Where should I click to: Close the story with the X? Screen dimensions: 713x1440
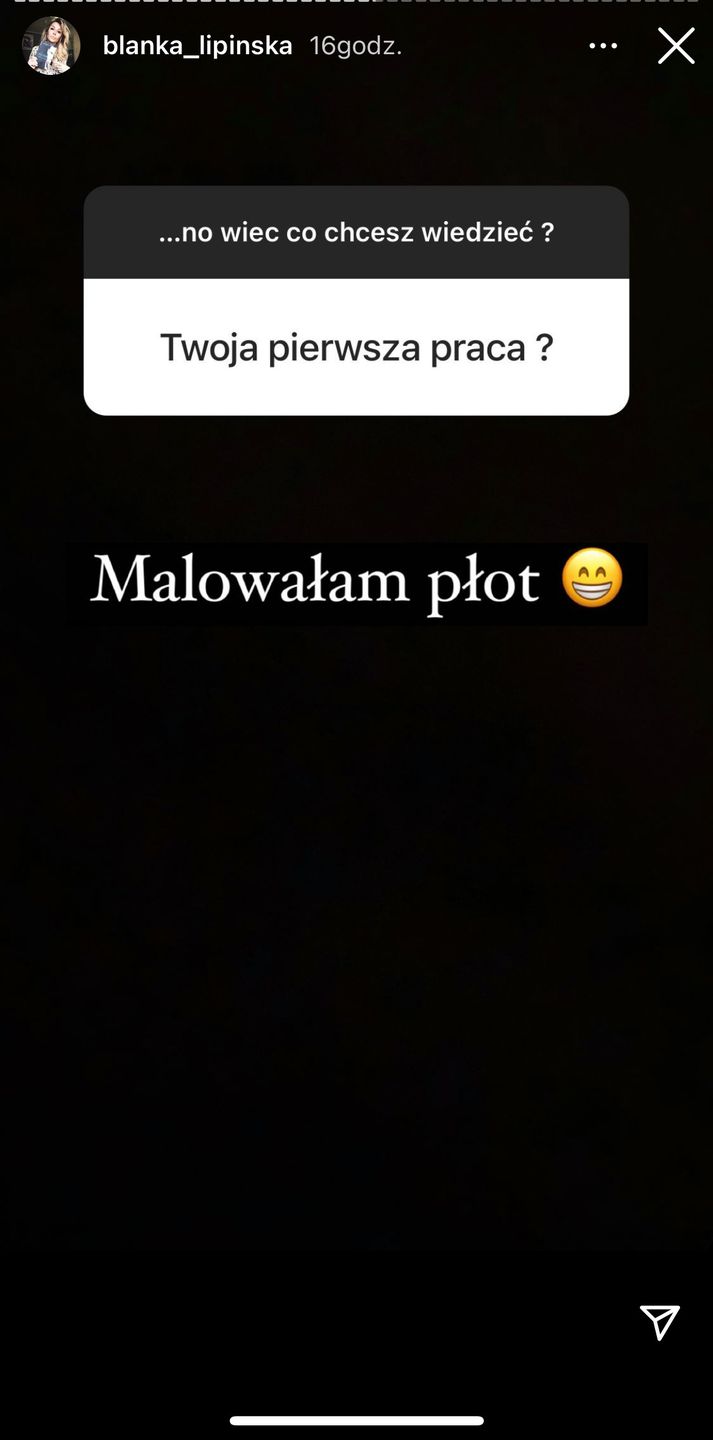(676, 46)
